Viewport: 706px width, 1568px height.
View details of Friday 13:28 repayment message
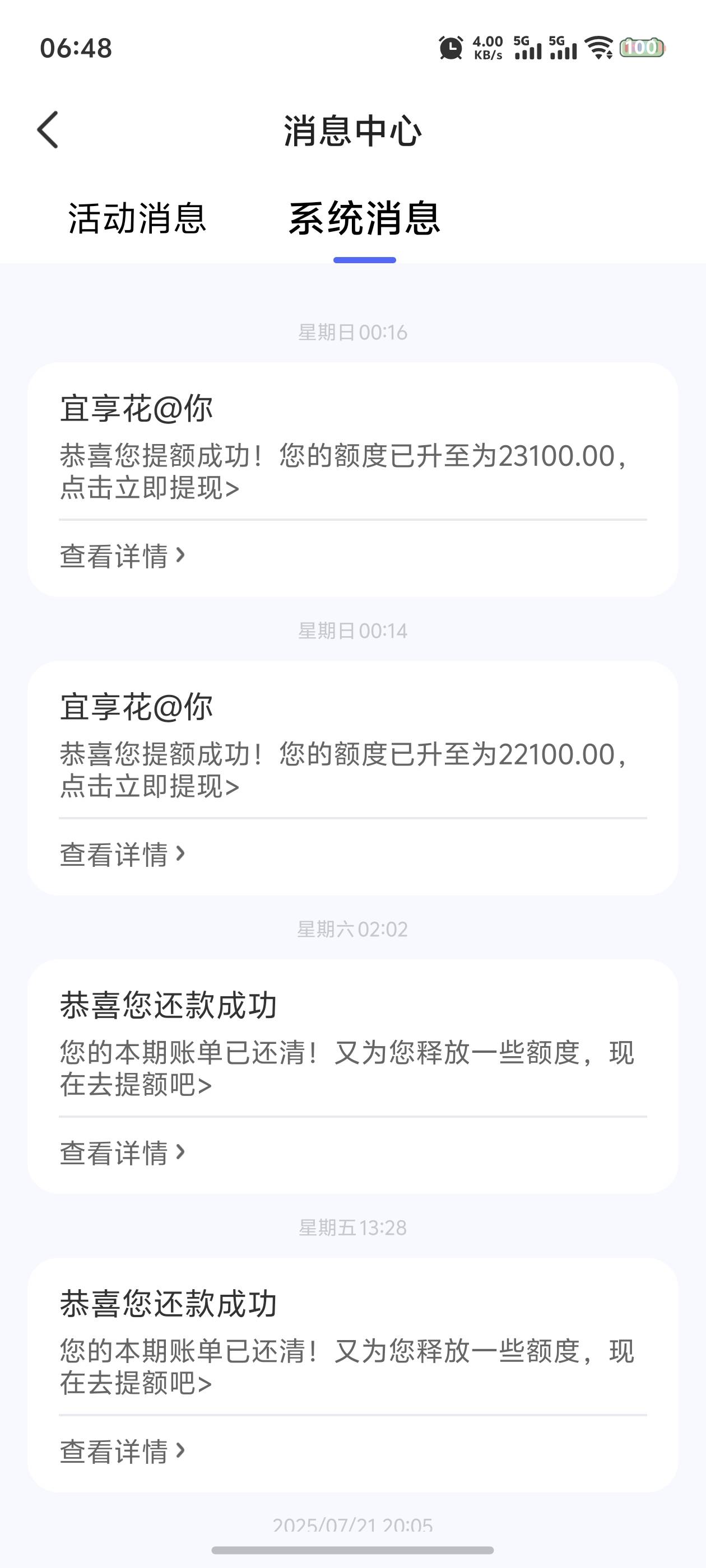[x=123, y=1451]
